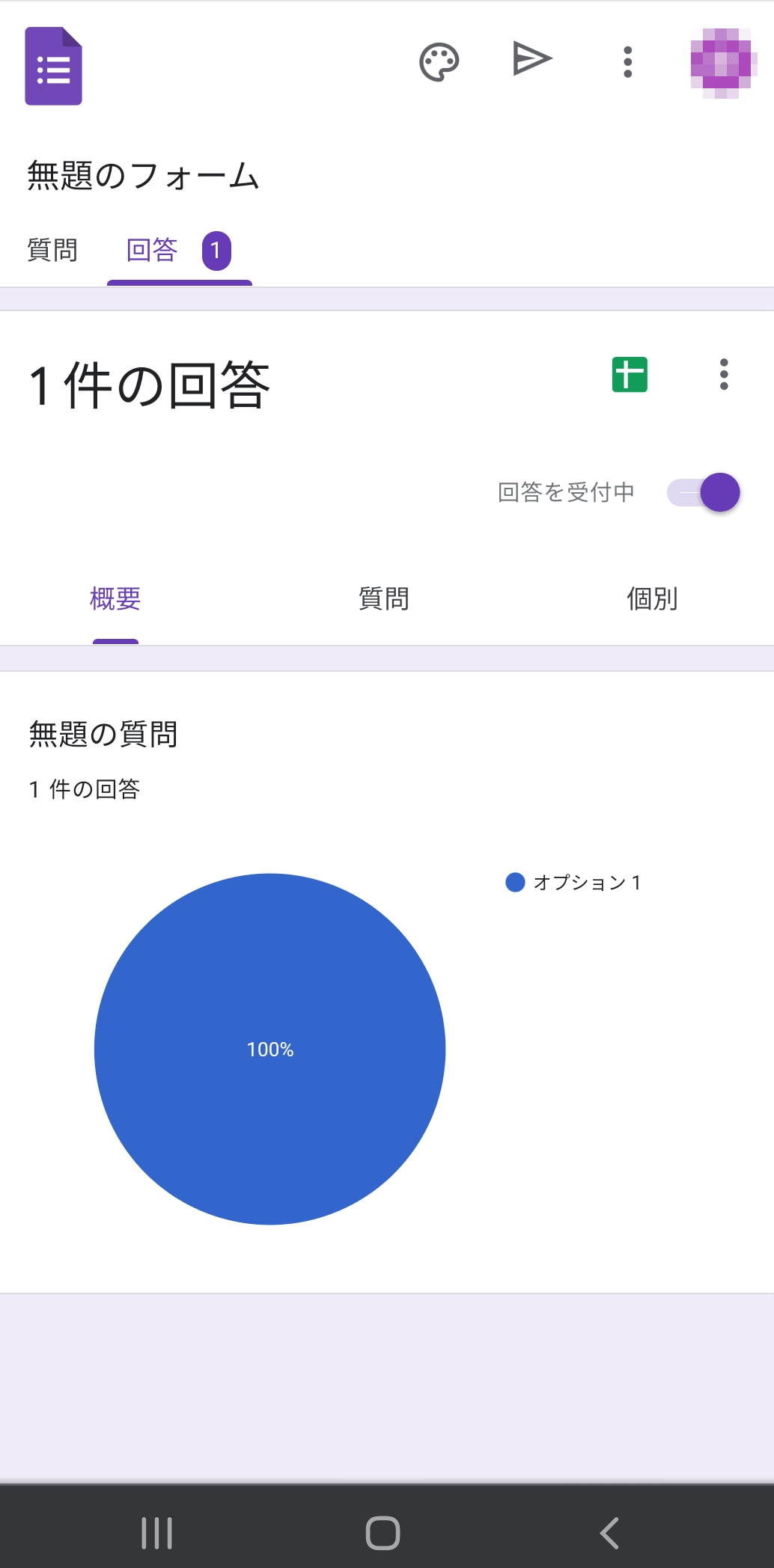774x1568 pixels.
Task: Disable the 回答を受付中 switch
Action: coord(704,492)
